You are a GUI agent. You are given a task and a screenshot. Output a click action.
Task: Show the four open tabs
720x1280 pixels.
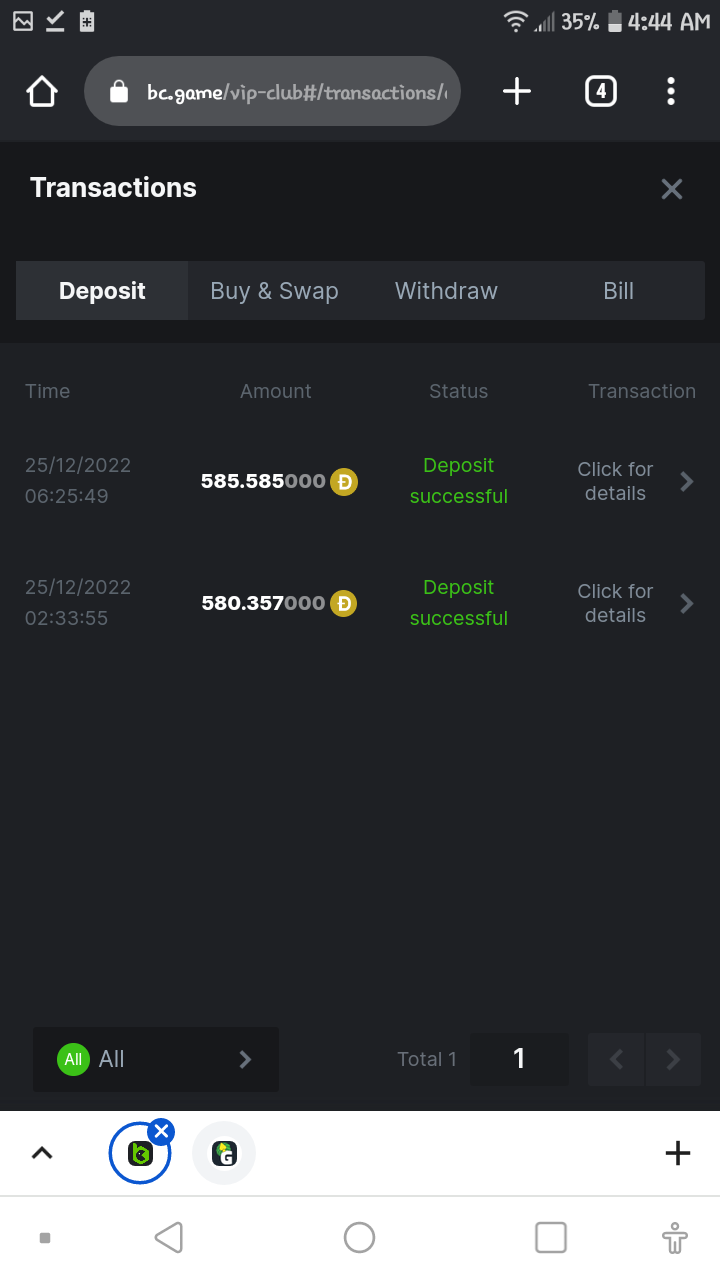[x=600, y=92]
